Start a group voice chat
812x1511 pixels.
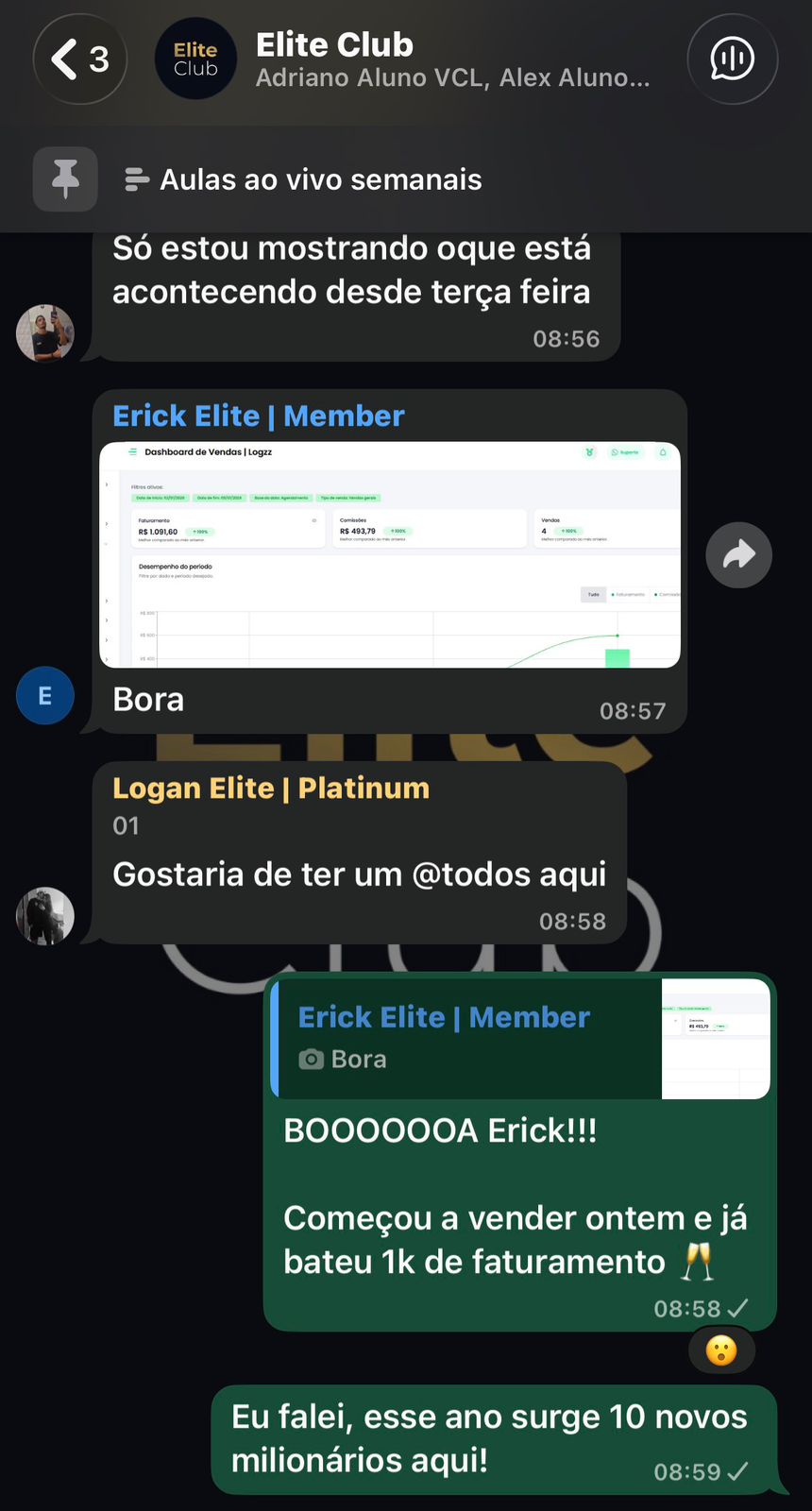tap(732, 59)
